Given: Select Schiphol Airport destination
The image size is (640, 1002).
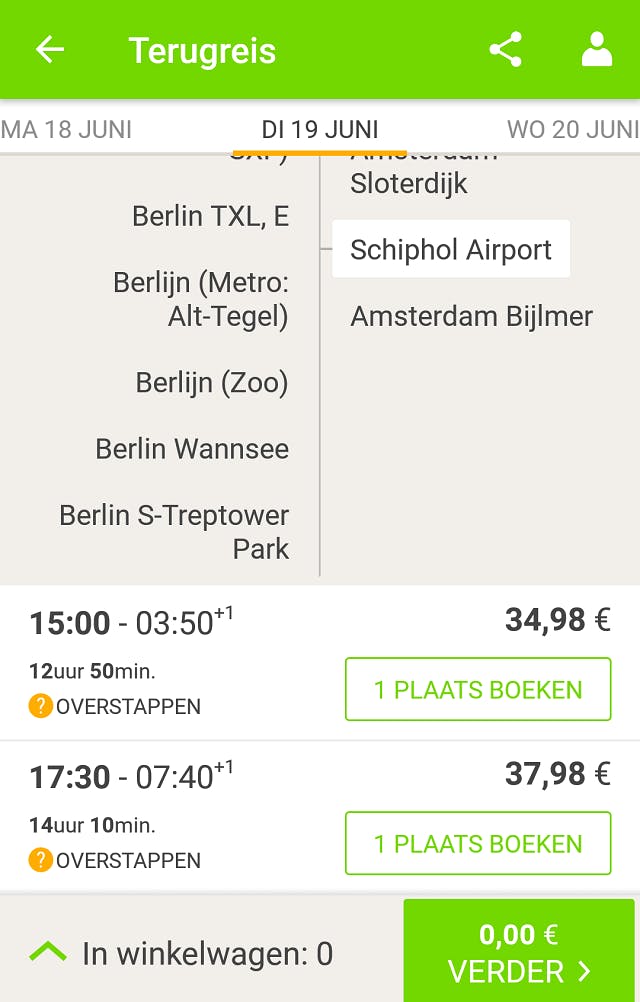Looking at the screenshot, I should click(450, 249).
